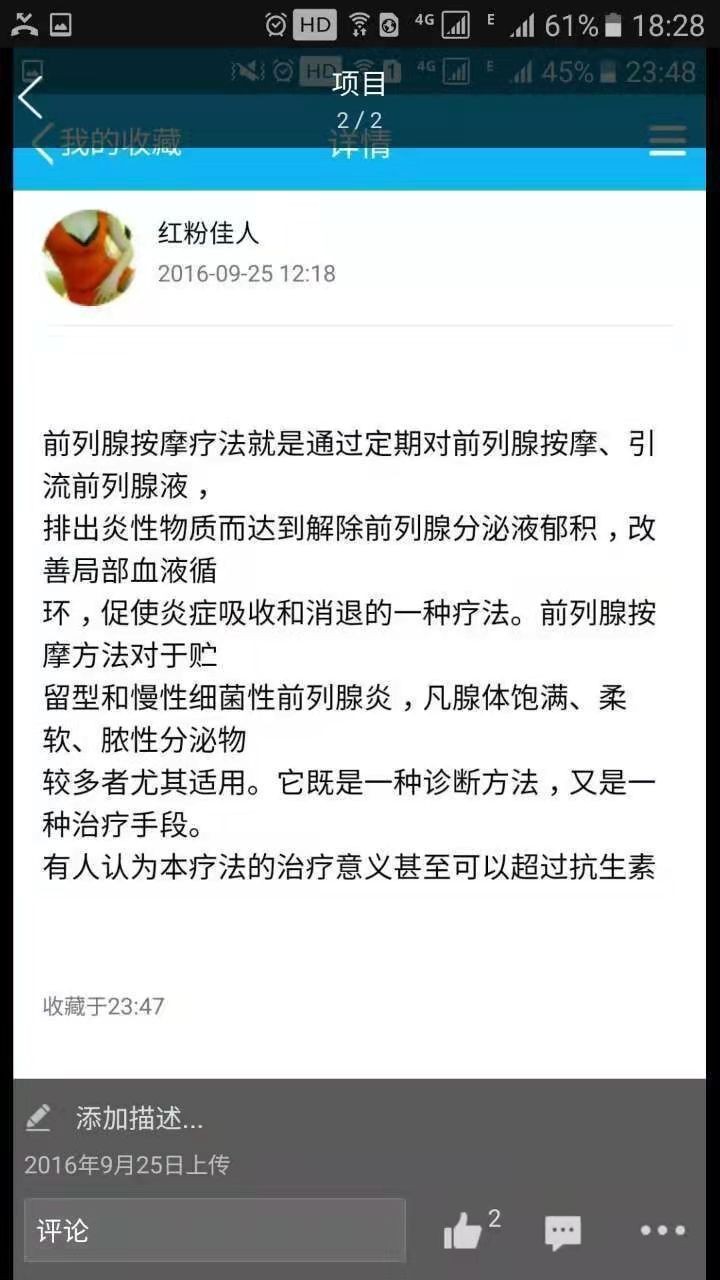
Task: Open the comments speech bubble
Action: 563,1231
